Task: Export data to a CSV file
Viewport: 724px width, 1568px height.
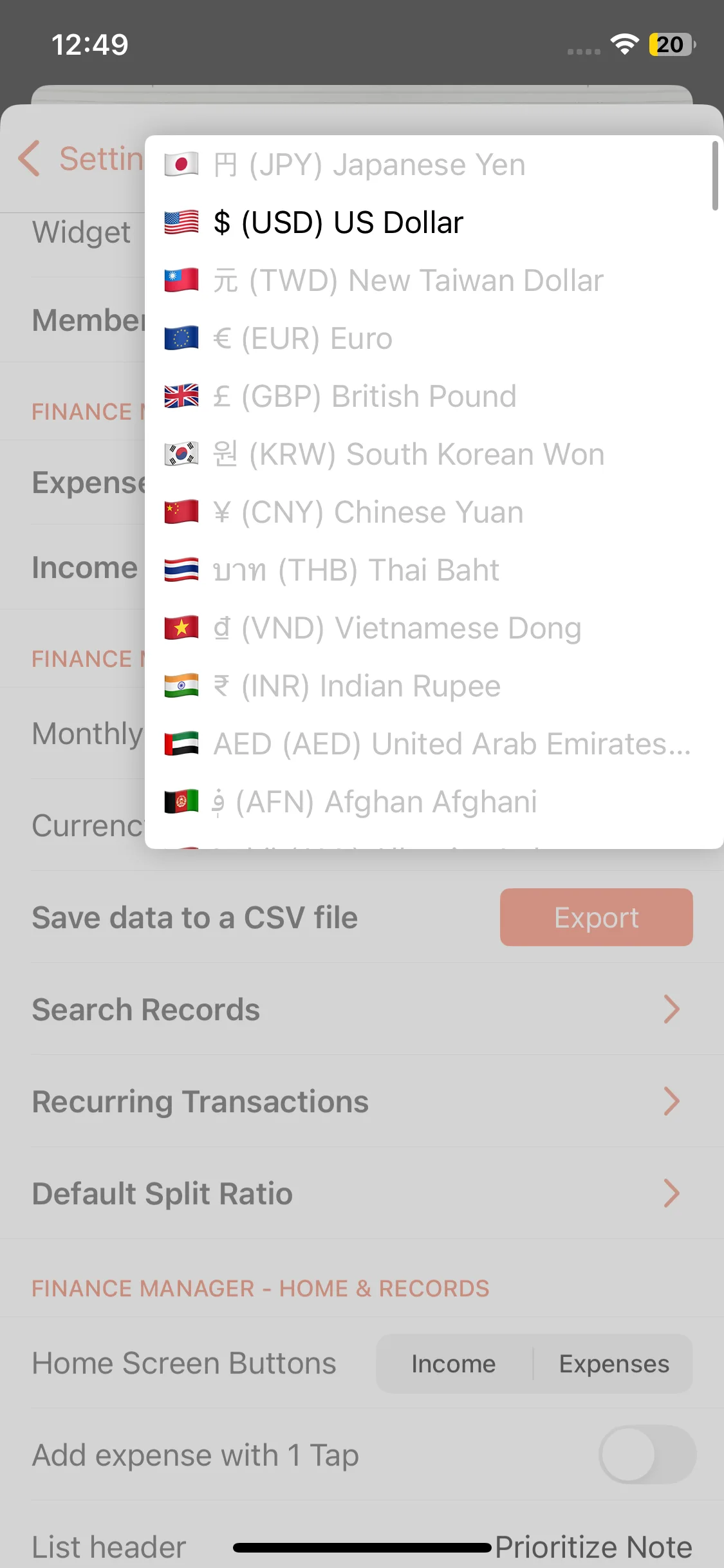Action: pos(596,917)
